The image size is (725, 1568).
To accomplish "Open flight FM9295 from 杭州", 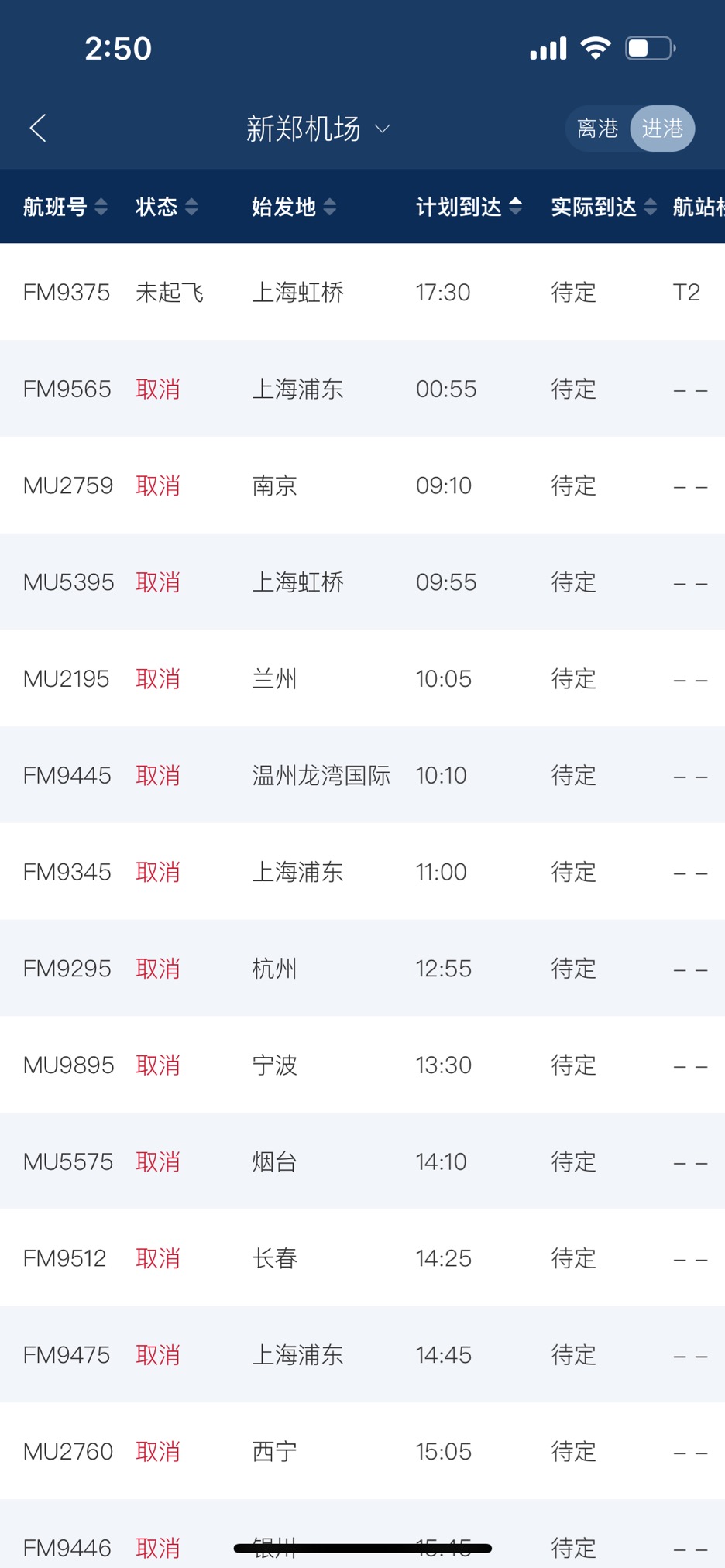I will point(362,969).
